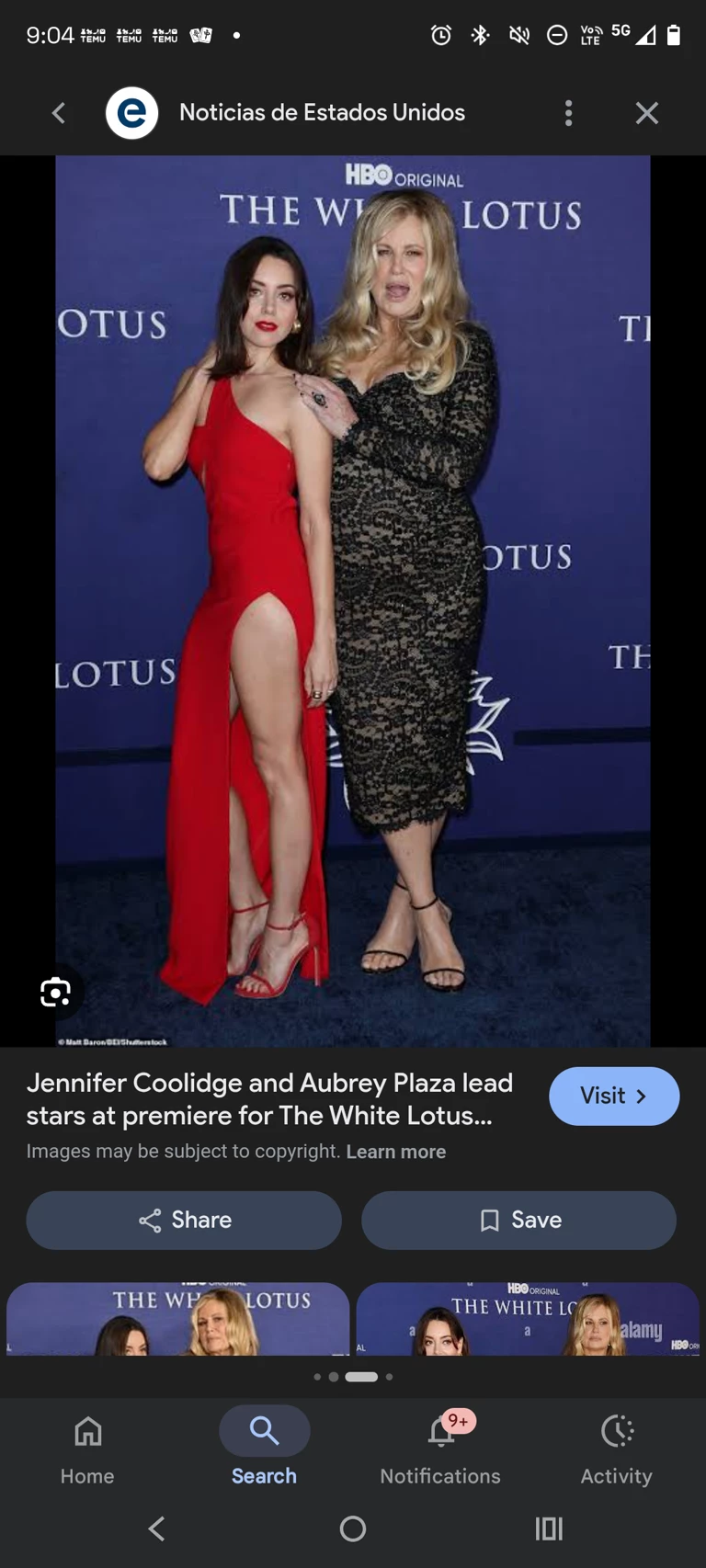Visit the source website

(613, 1096)
